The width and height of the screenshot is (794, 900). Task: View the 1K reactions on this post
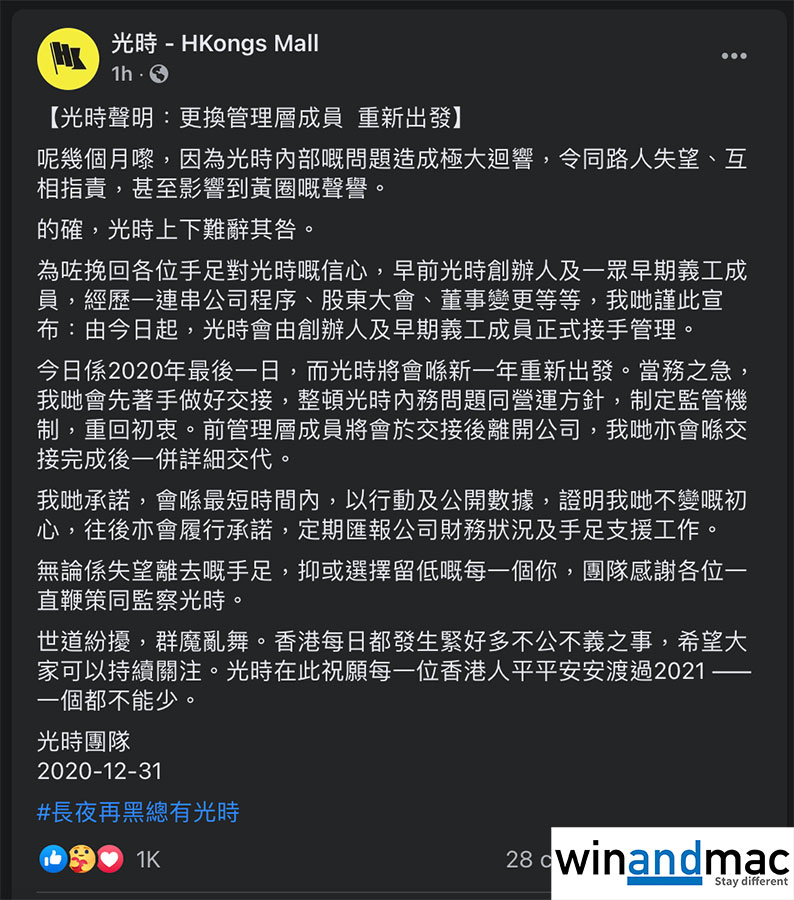pos(147,858)
